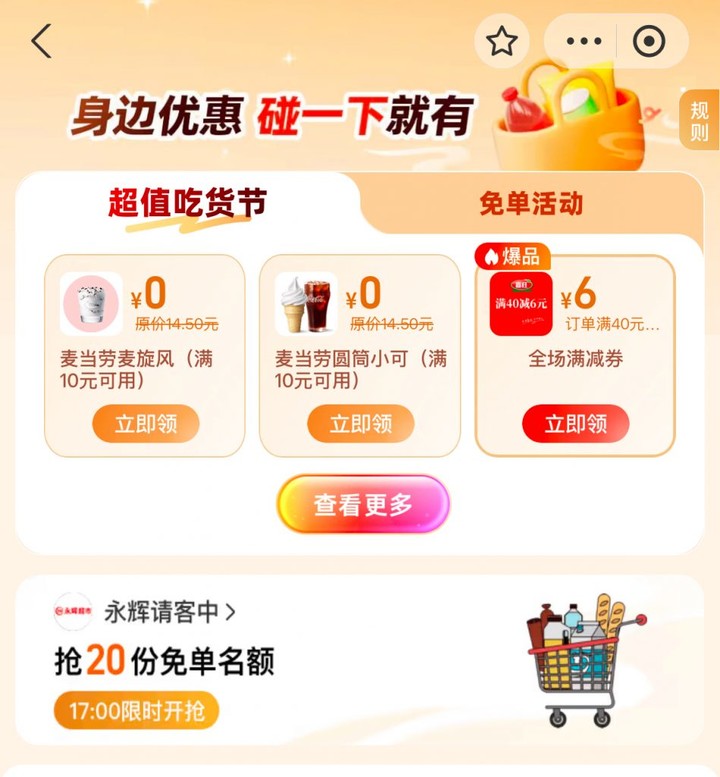This screenshot has height=777, width=720.
Task: Claim the 麦当劳圆筒小可 coupon with 立即领
Action: (x=360, y=424)
